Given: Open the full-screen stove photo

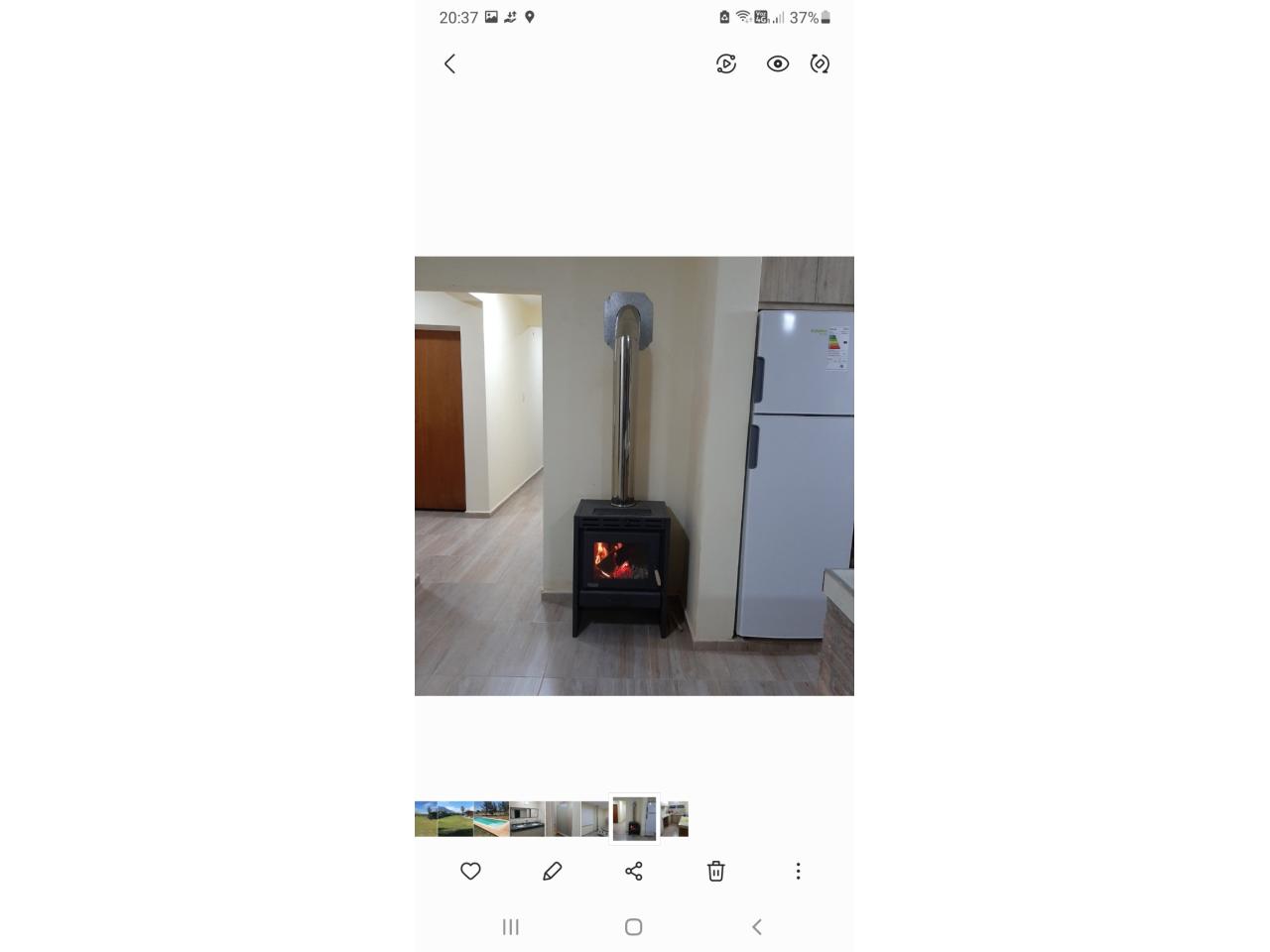Looking at the screenshot, I should tap(634, 476).
